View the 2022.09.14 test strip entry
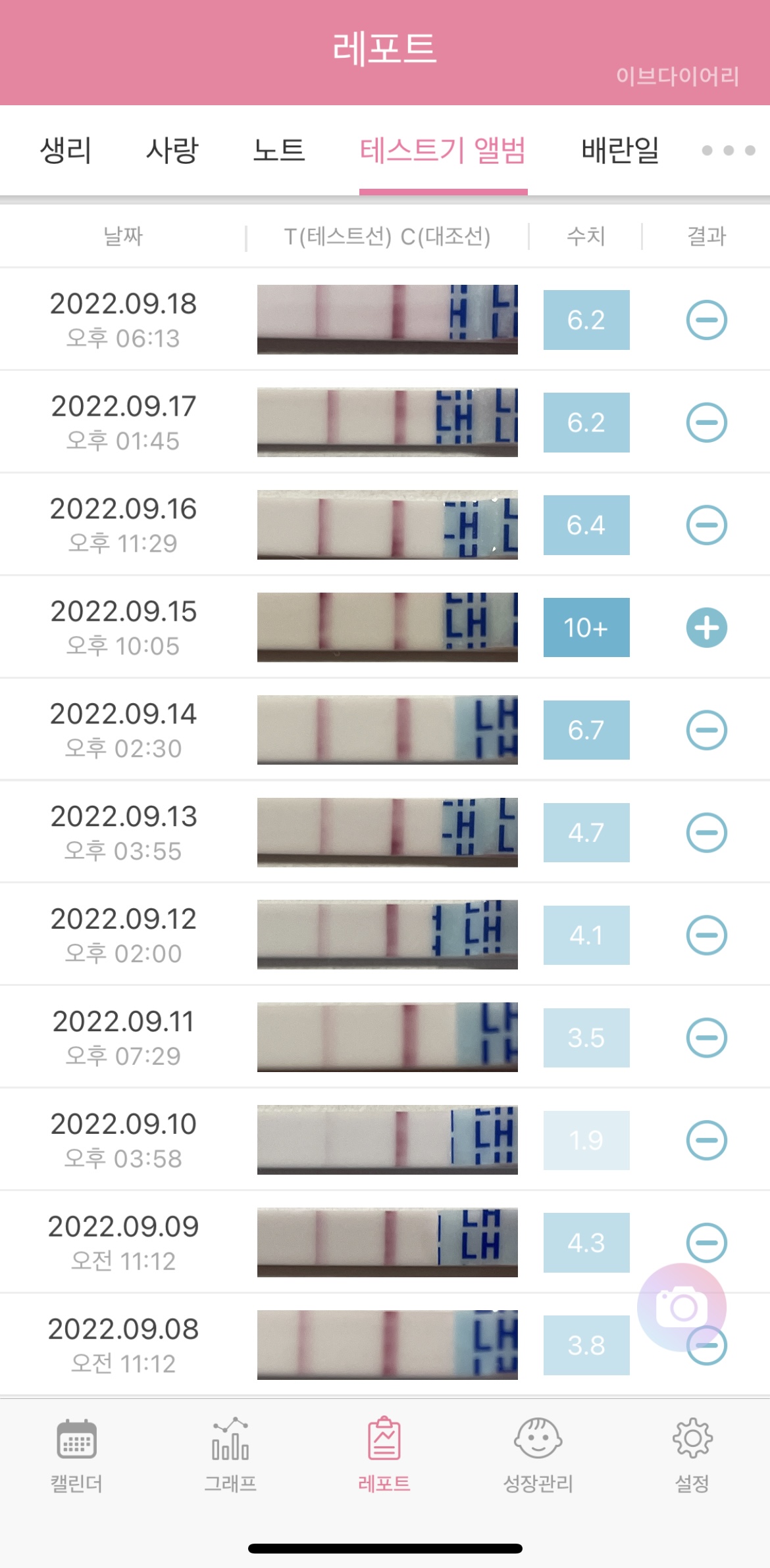 387,730
